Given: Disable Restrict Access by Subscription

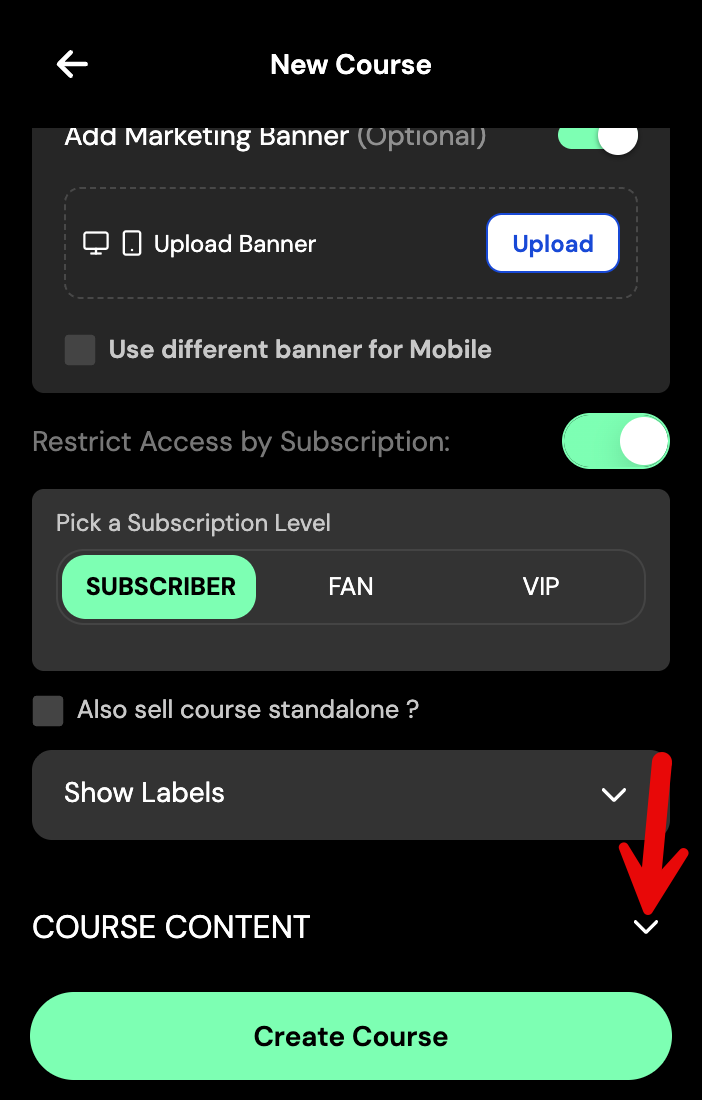Looking at the screenshot, I should click(x=615, y=442).
